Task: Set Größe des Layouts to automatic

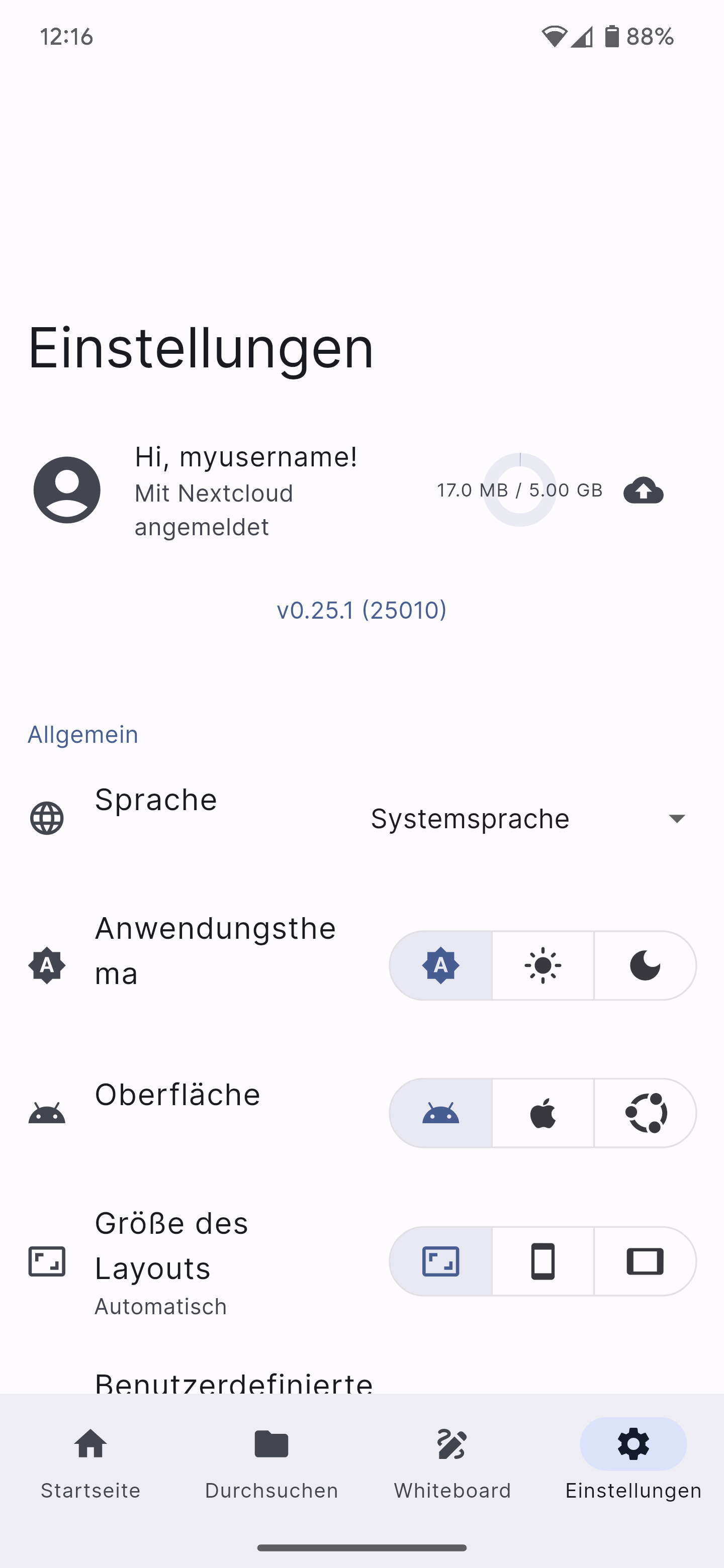Action: coord(441,1260)
